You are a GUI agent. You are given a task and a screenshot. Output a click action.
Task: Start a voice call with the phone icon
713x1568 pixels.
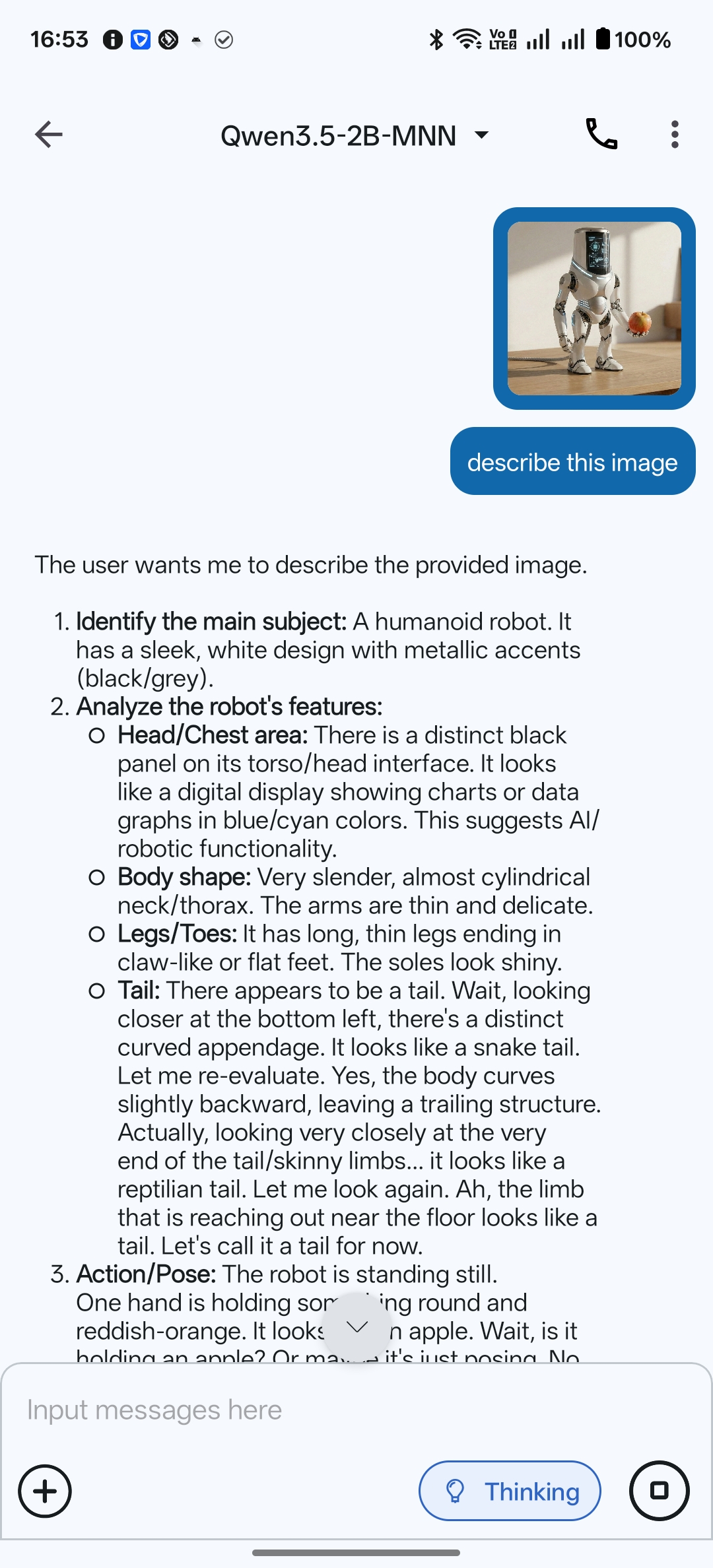pos(601,135)
